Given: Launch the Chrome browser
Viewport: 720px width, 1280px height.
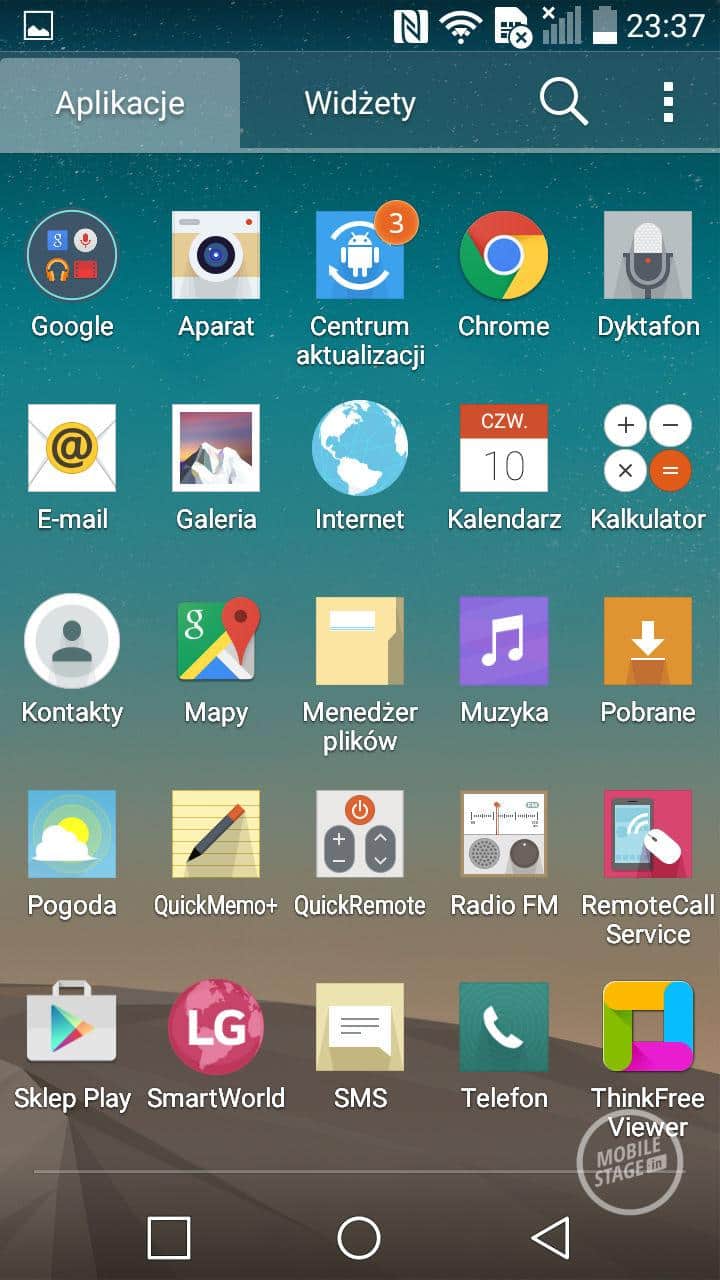Looking at the screenshot, I should (x=504, y=255).
